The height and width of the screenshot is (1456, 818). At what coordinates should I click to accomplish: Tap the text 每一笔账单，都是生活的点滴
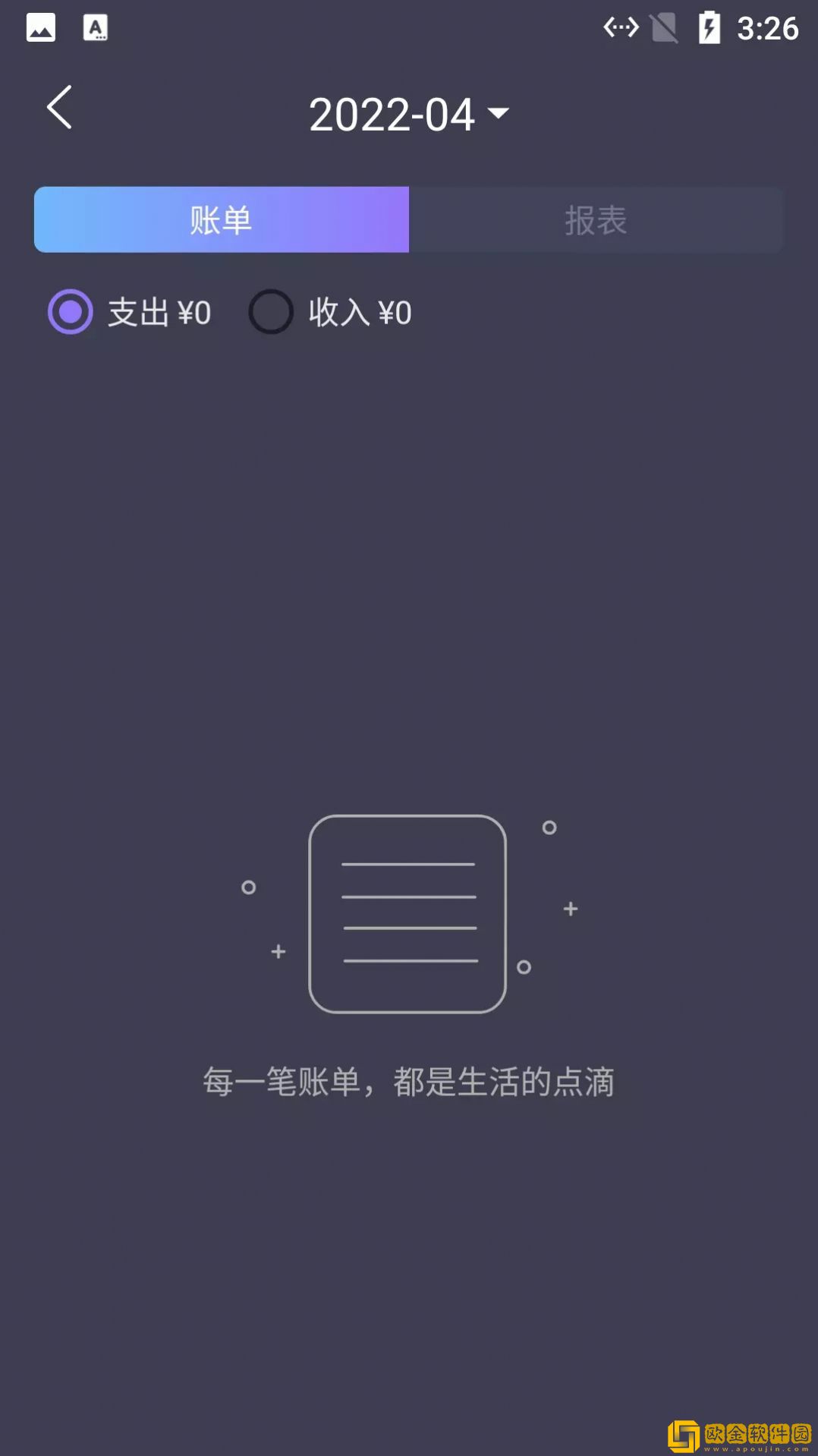pyautogui.click(x=409, y=1082)
